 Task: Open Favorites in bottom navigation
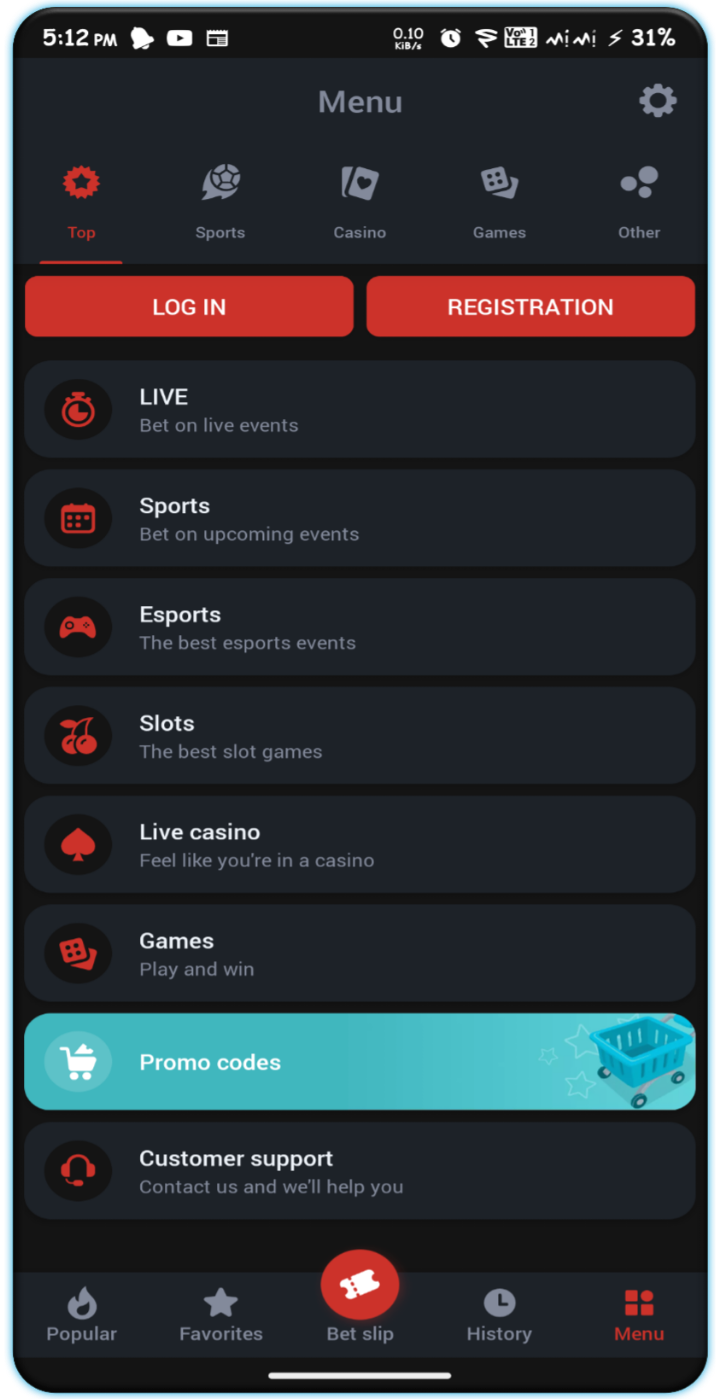pos(220,1314)
